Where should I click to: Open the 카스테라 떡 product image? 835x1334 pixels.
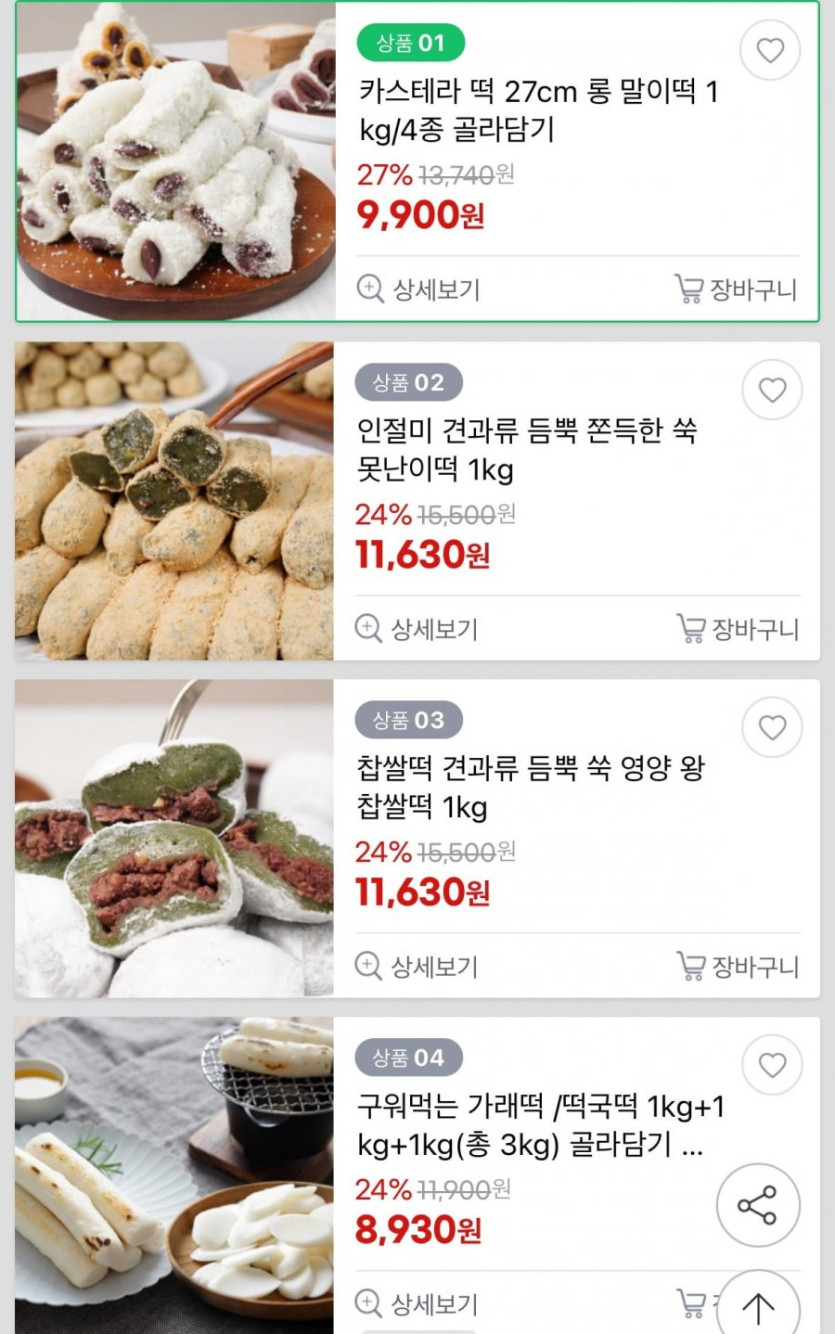coord(176,162)
